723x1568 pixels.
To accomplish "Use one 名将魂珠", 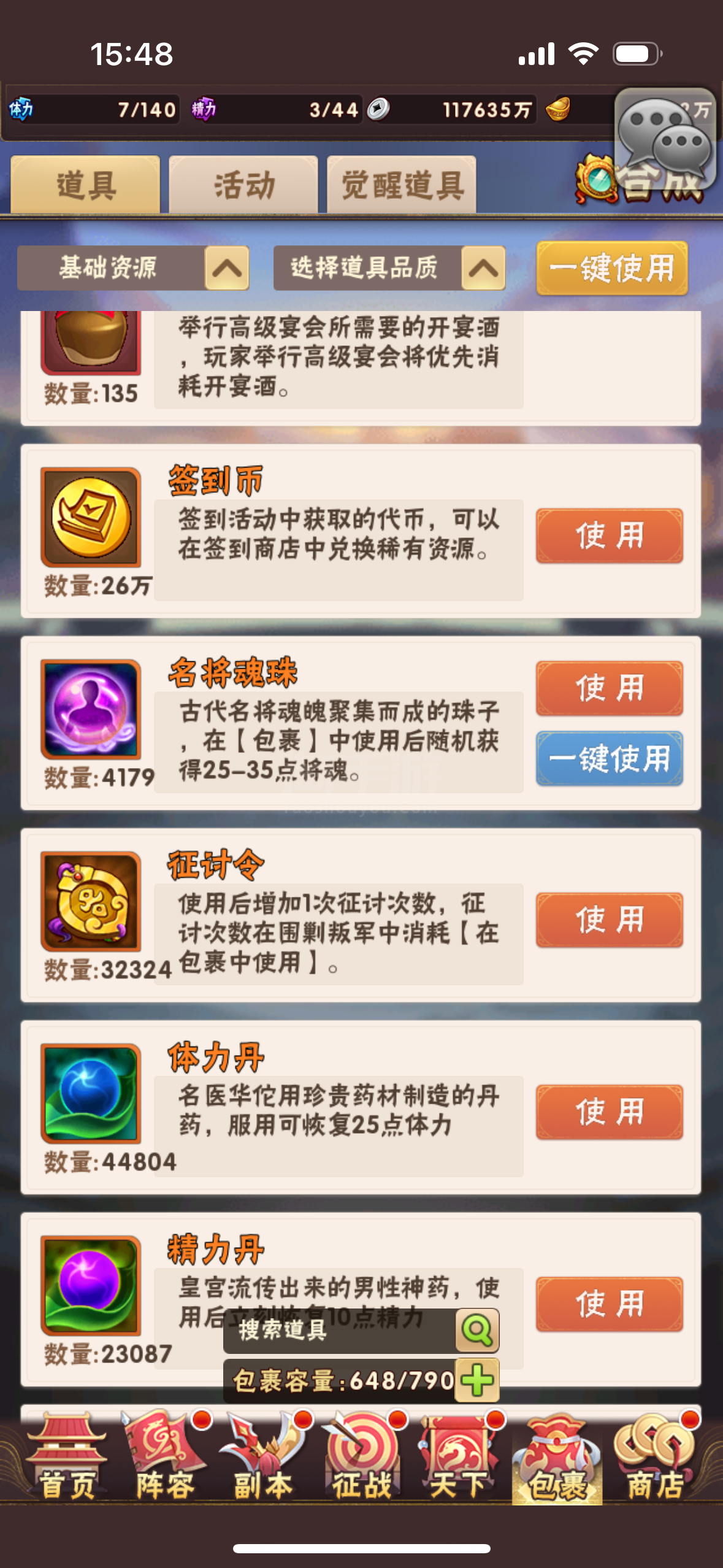I will pos(610,688).
